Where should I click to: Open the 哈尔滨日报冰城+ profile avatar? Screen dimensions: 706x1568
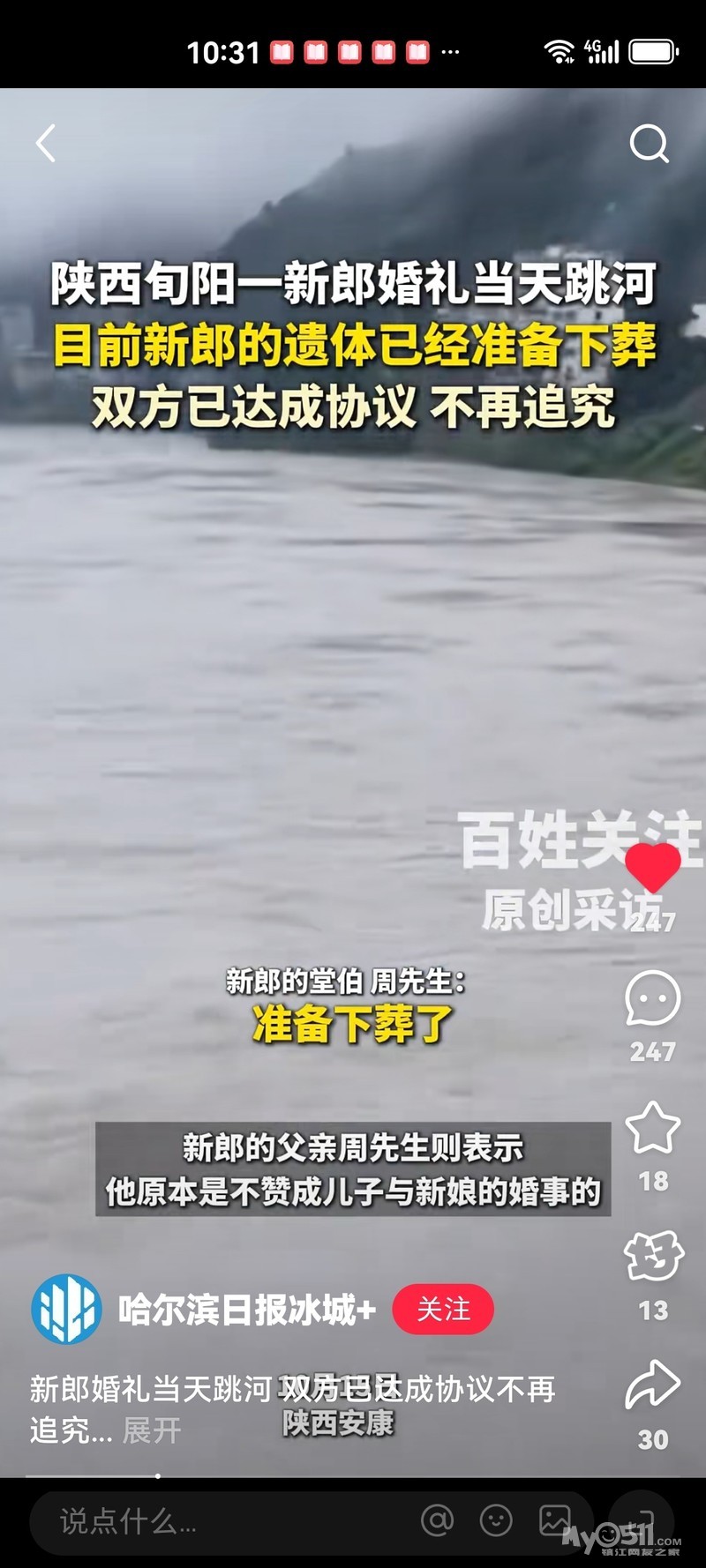[x=66, y=1309]
